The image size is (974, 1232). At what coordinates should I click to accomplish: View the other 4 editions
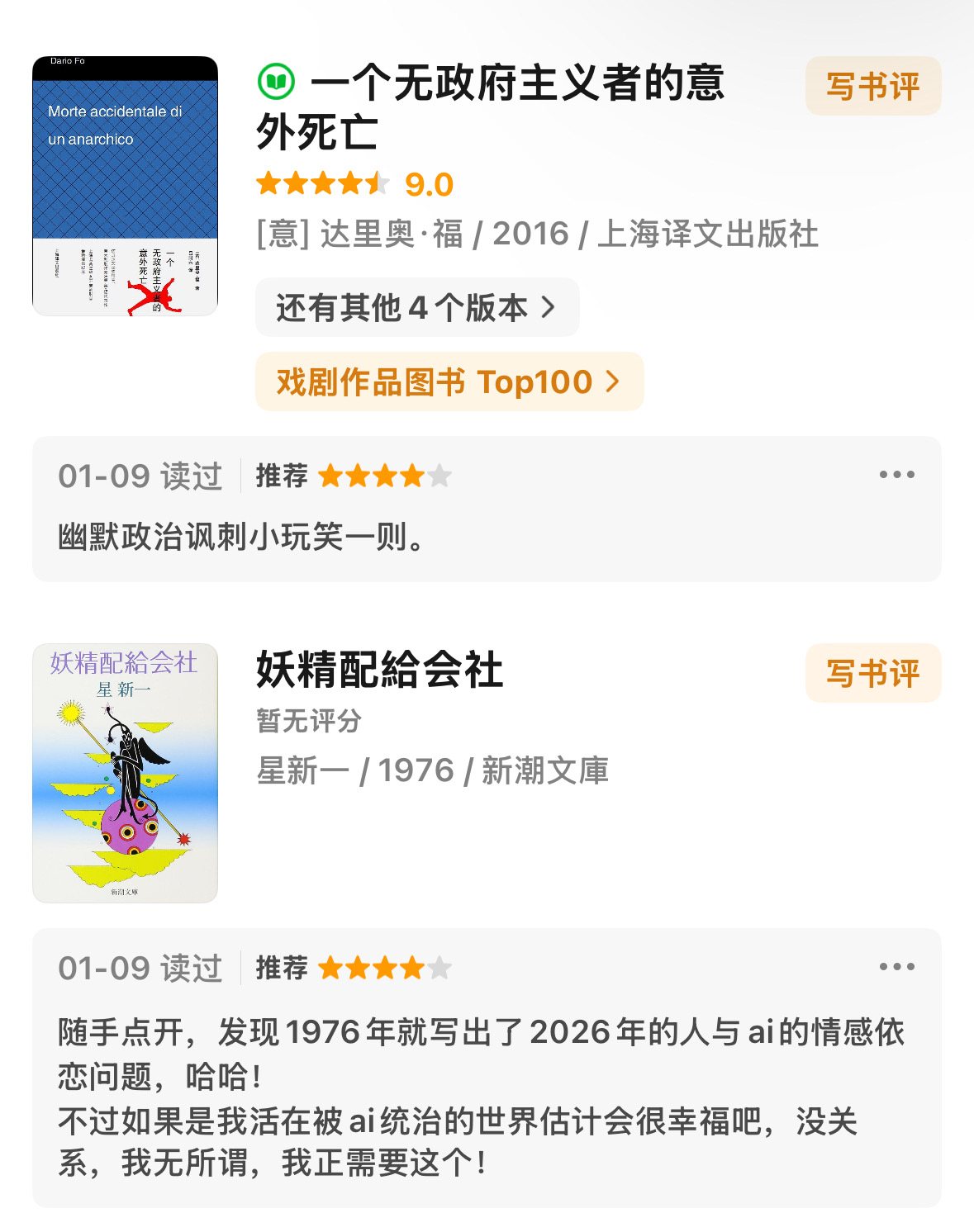416,308
